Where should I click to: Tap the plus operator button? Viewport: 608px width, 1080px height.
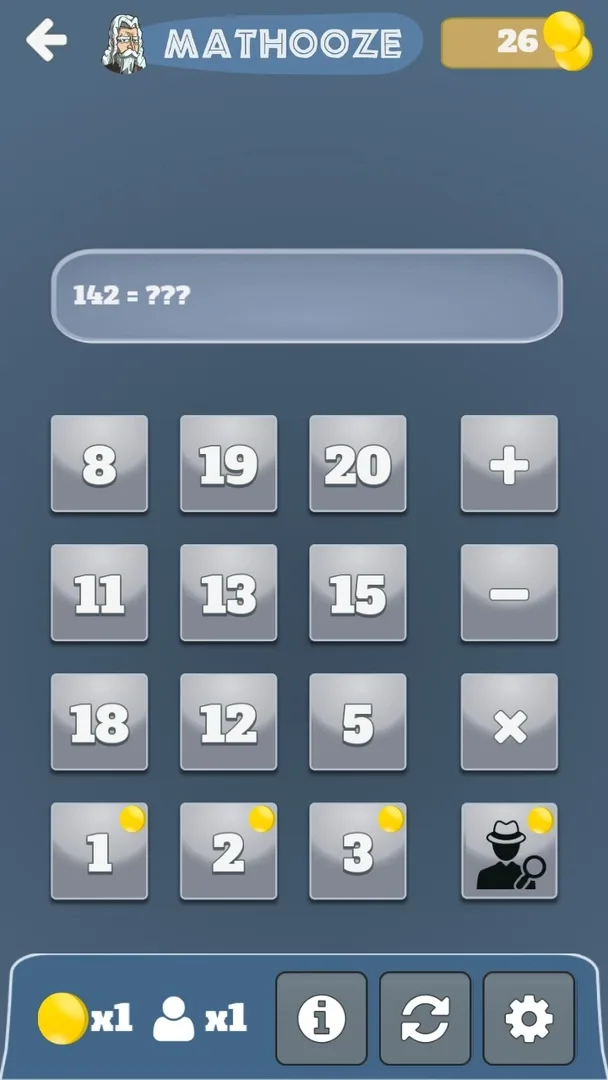pos(509,464)
